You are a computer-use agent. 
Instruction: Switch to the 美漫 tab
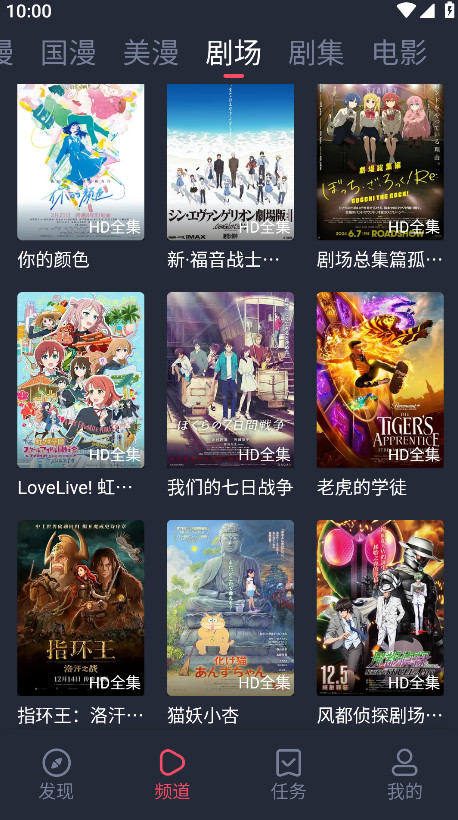pos(151,52)
